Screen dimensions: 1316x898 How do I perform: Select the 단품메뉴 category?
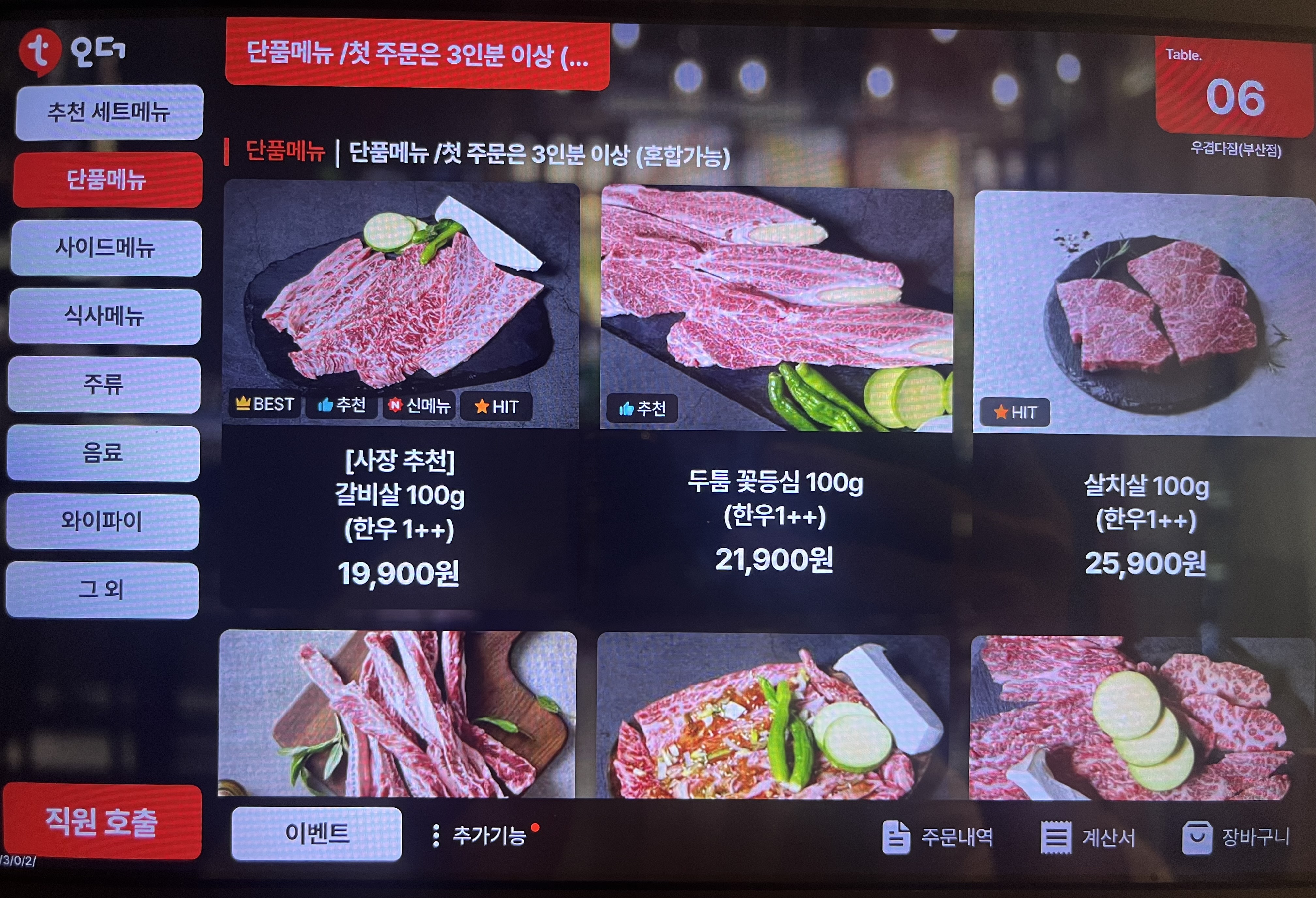[107, 180]
